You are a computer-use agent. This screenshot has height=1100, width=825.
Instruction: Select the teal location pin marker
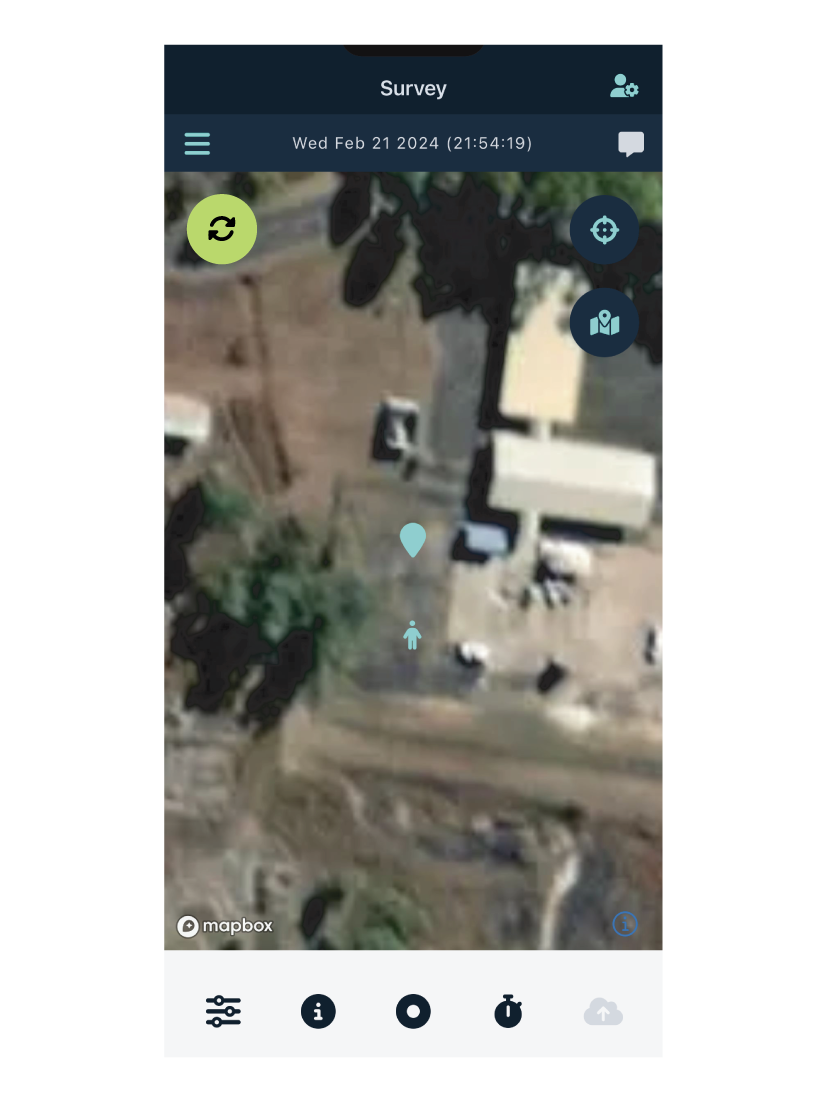click(x=413, y=539)
